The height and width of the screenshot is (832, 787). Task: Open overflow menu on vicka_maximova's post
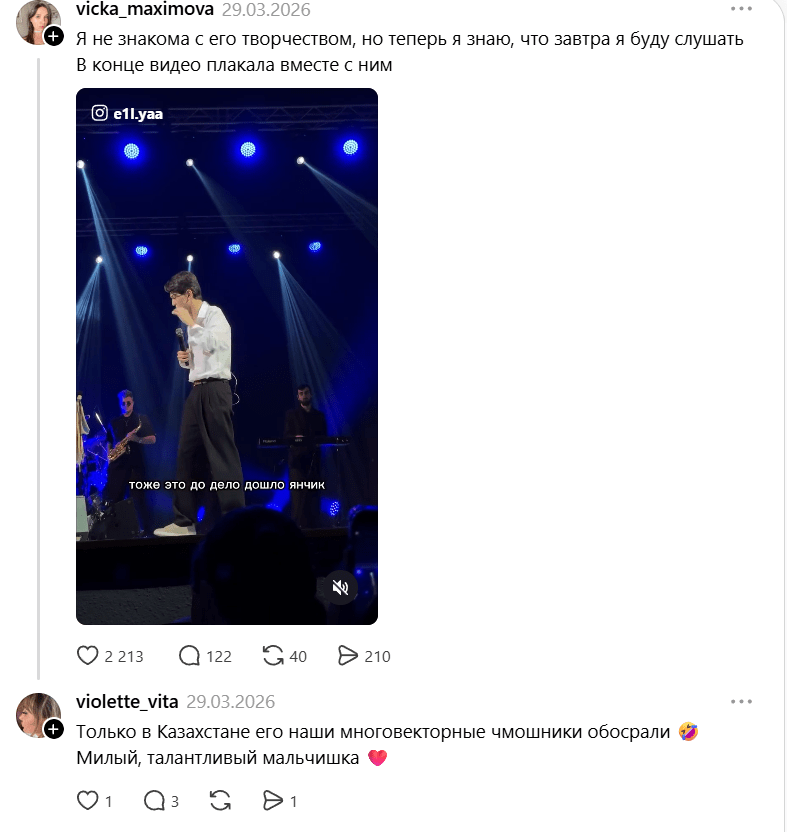point(742,9)
